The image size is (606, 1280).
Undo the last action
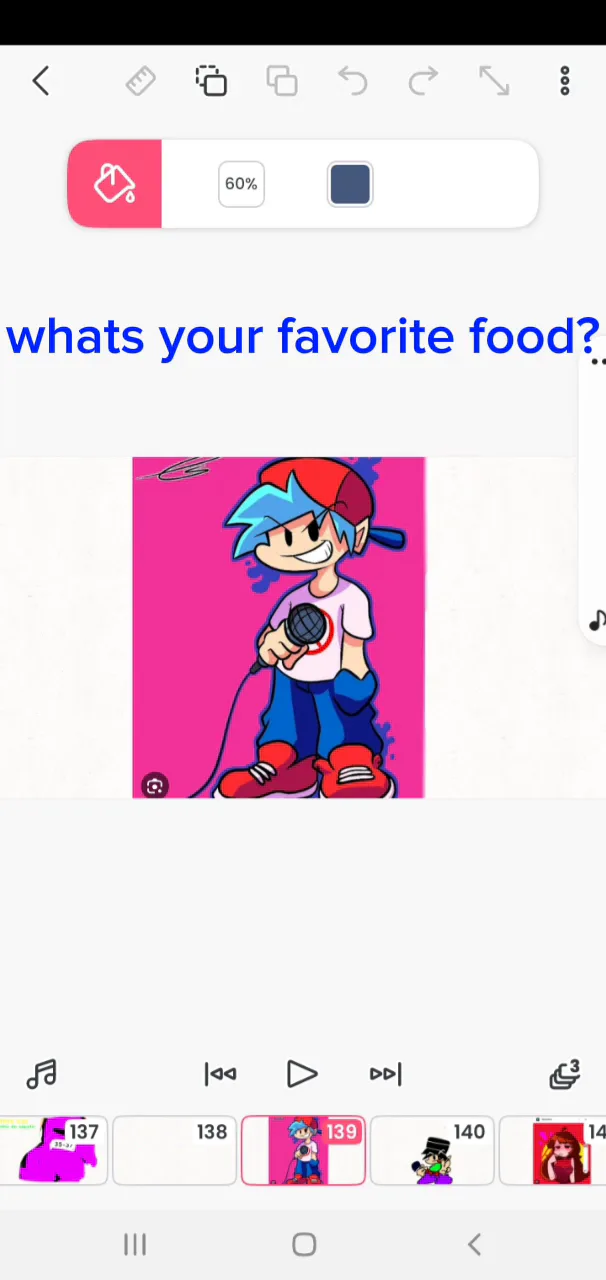pos(353,81)
